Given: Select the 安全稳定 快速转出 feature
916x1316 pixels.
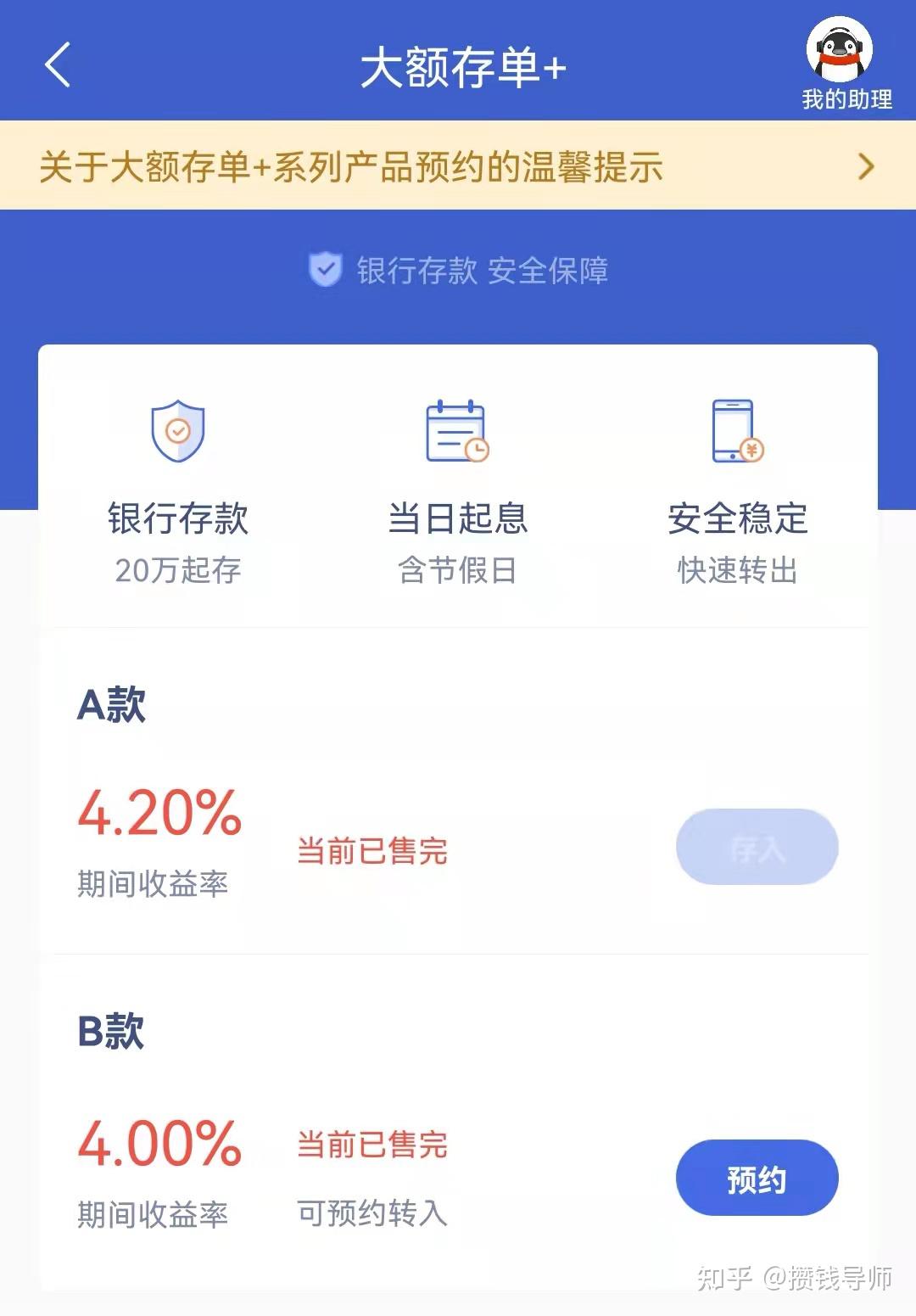Looking at the screenshot, I should 736,543.
